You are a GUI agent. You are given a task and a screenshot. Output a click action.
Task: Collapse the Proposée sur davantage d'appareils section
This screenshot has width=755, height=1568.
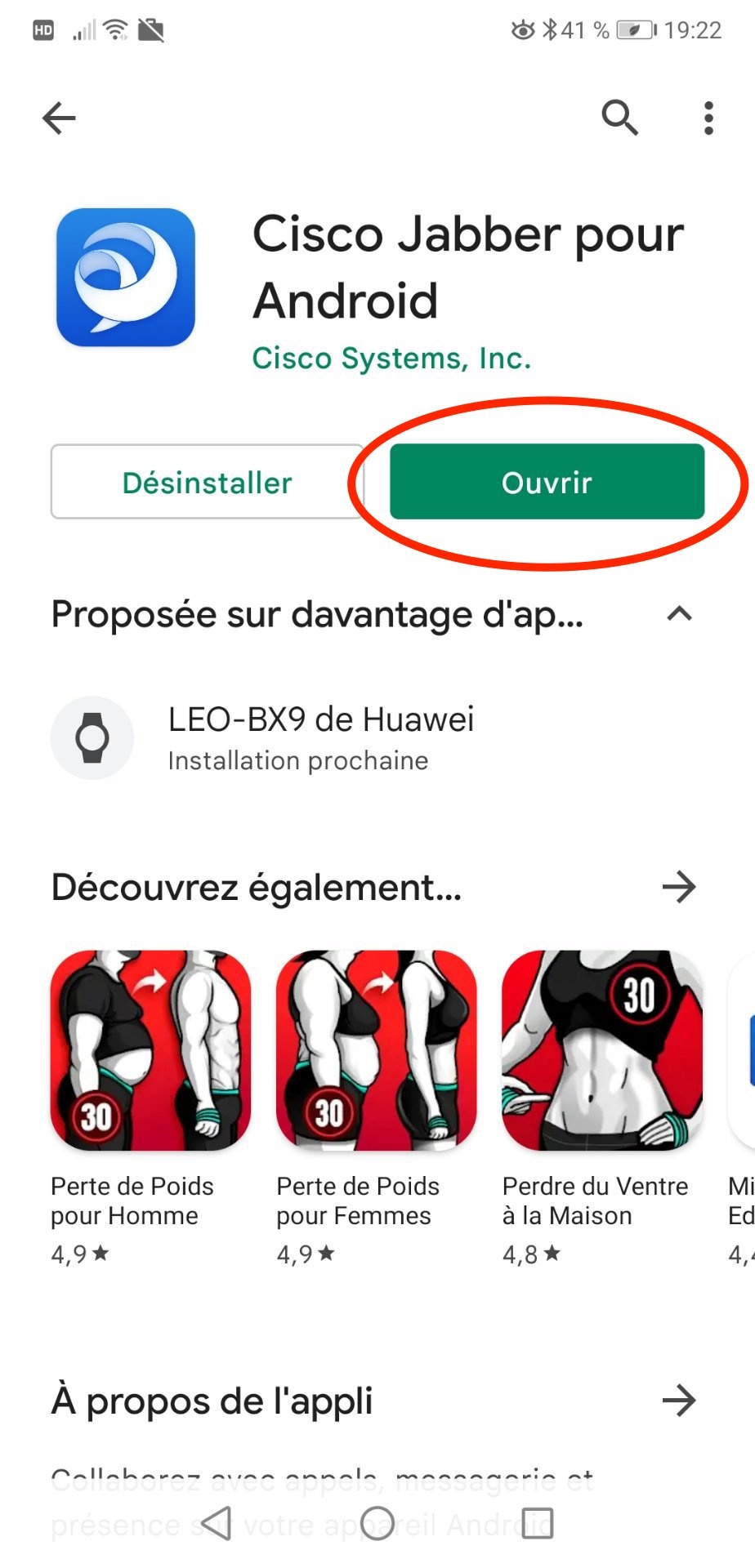[679, 614]
